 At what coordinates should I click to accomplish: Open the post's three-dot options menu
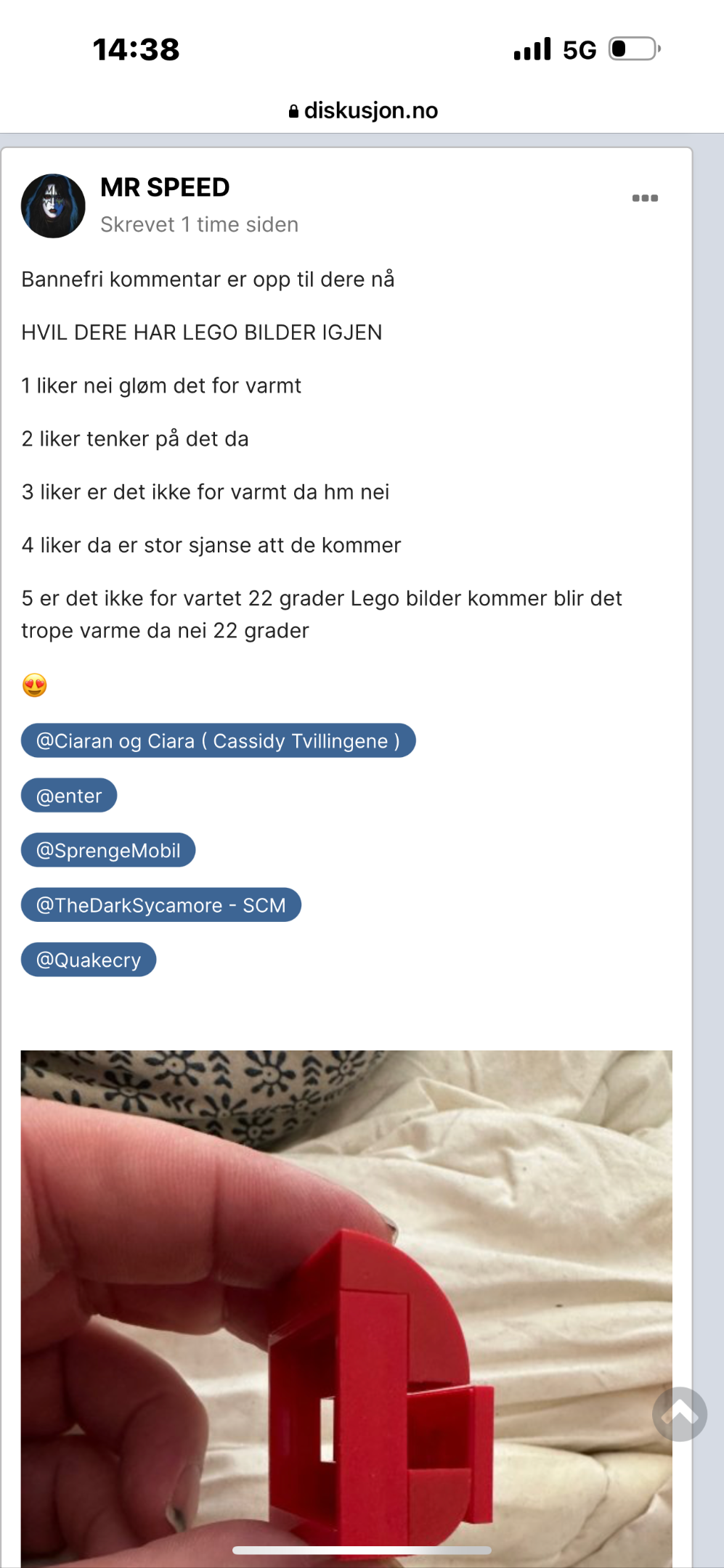pos(645,198)
